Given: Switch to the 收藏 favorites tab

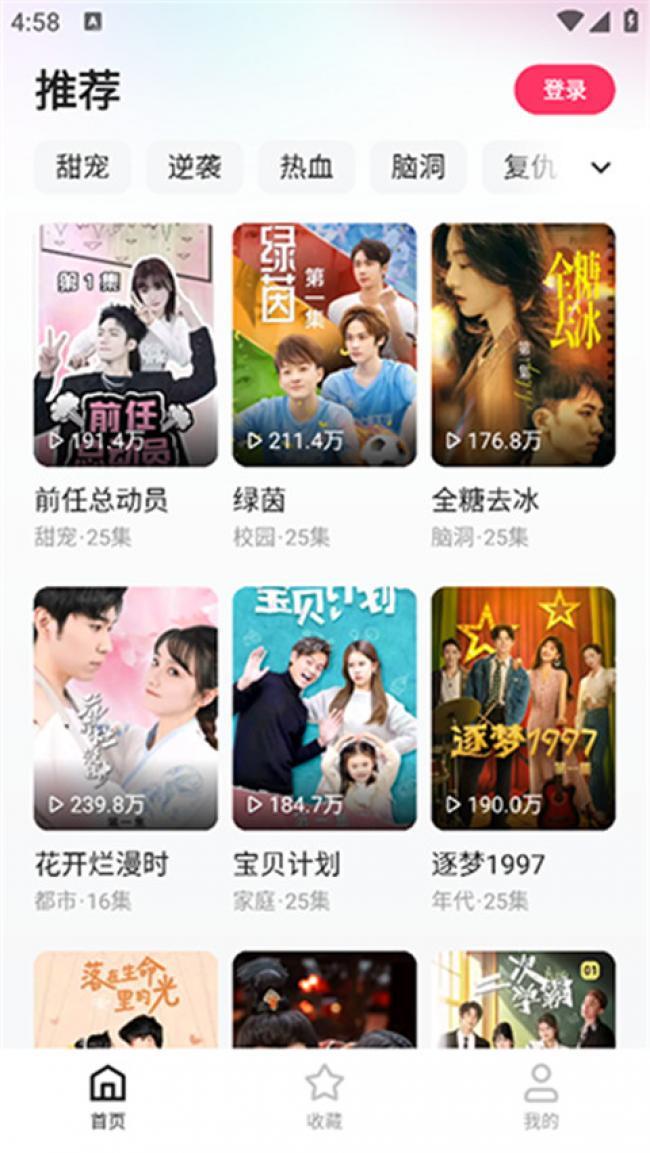Looking at the screenshot, I should point(324,1097).
